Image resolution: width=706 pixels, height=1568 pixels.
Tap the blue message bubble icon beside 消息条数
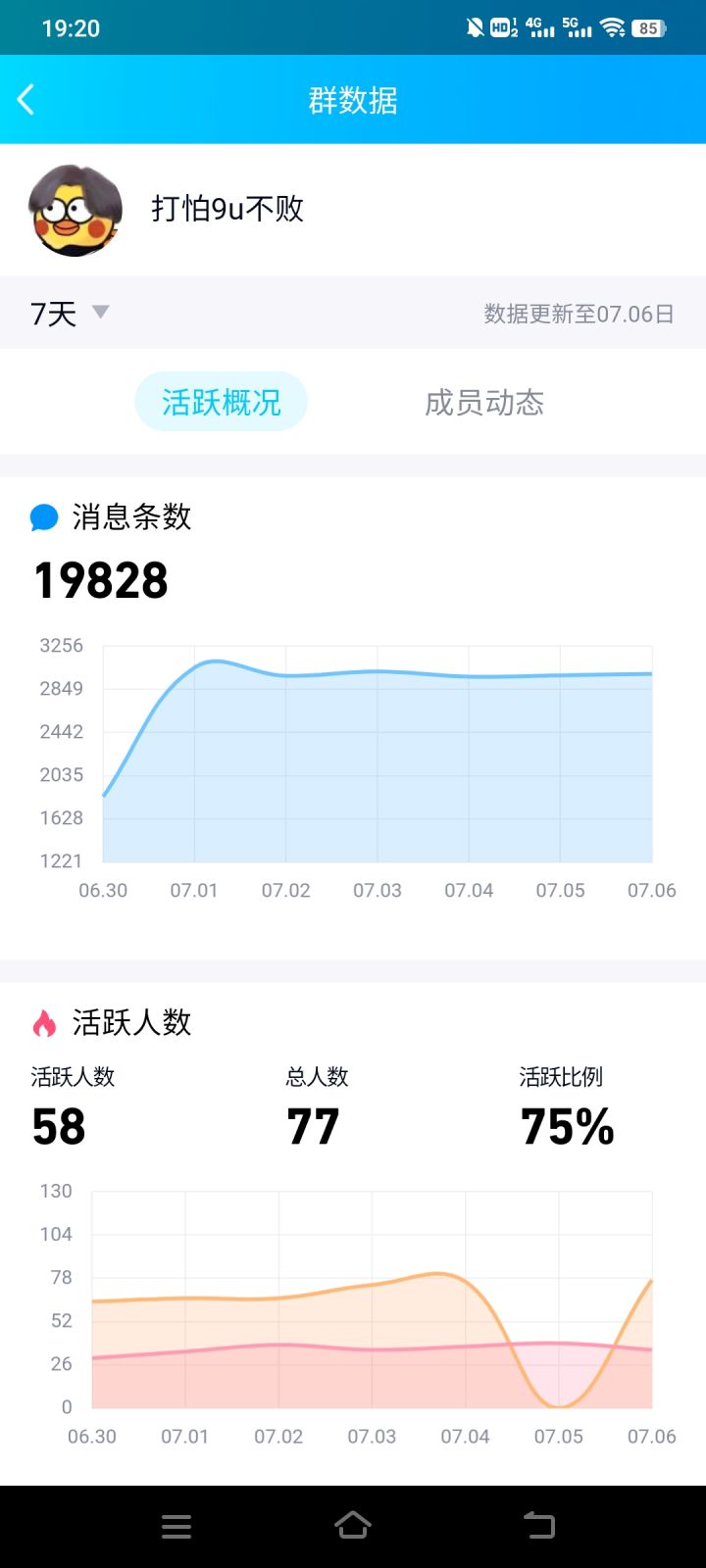44,516
